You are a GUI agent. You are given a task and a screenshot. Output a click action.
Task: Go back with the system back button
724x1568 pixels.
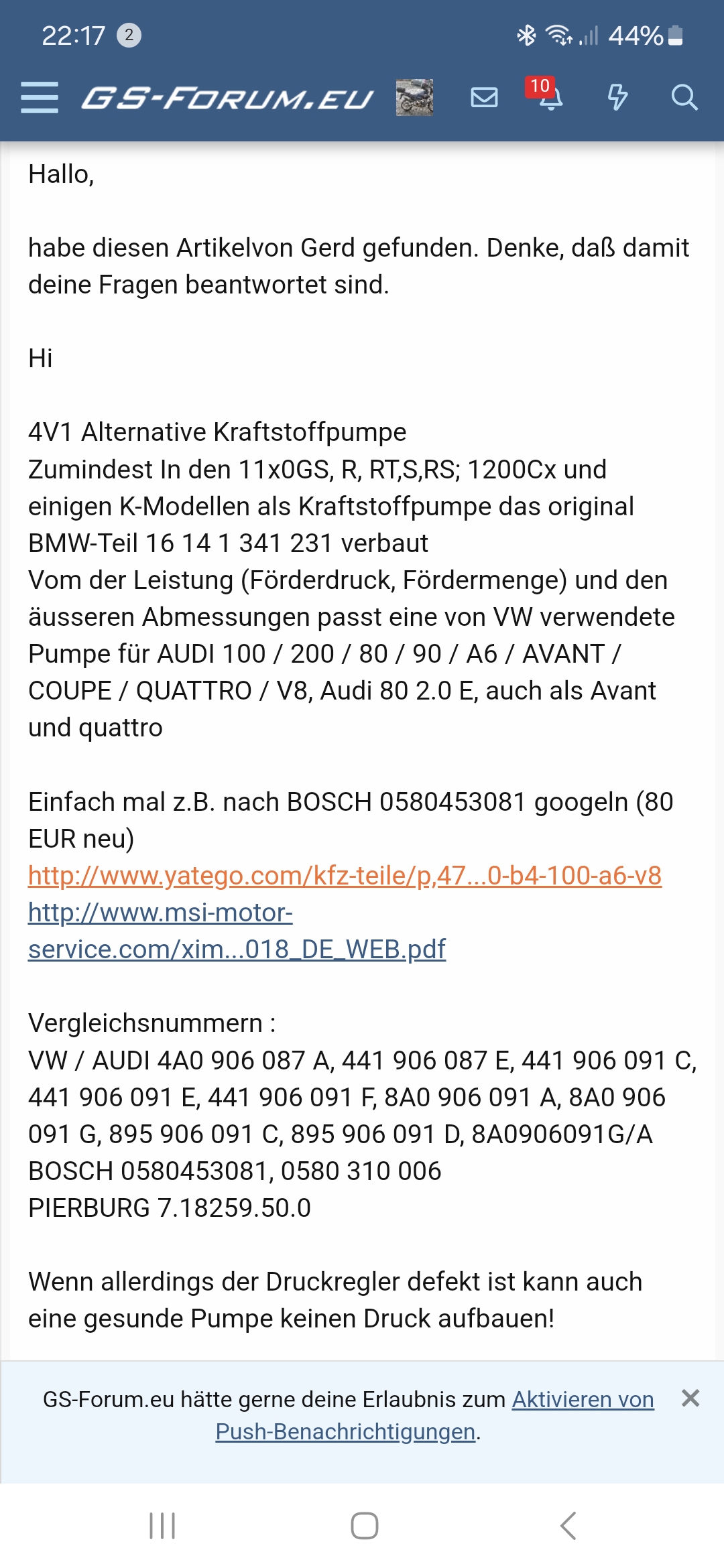568,1526
